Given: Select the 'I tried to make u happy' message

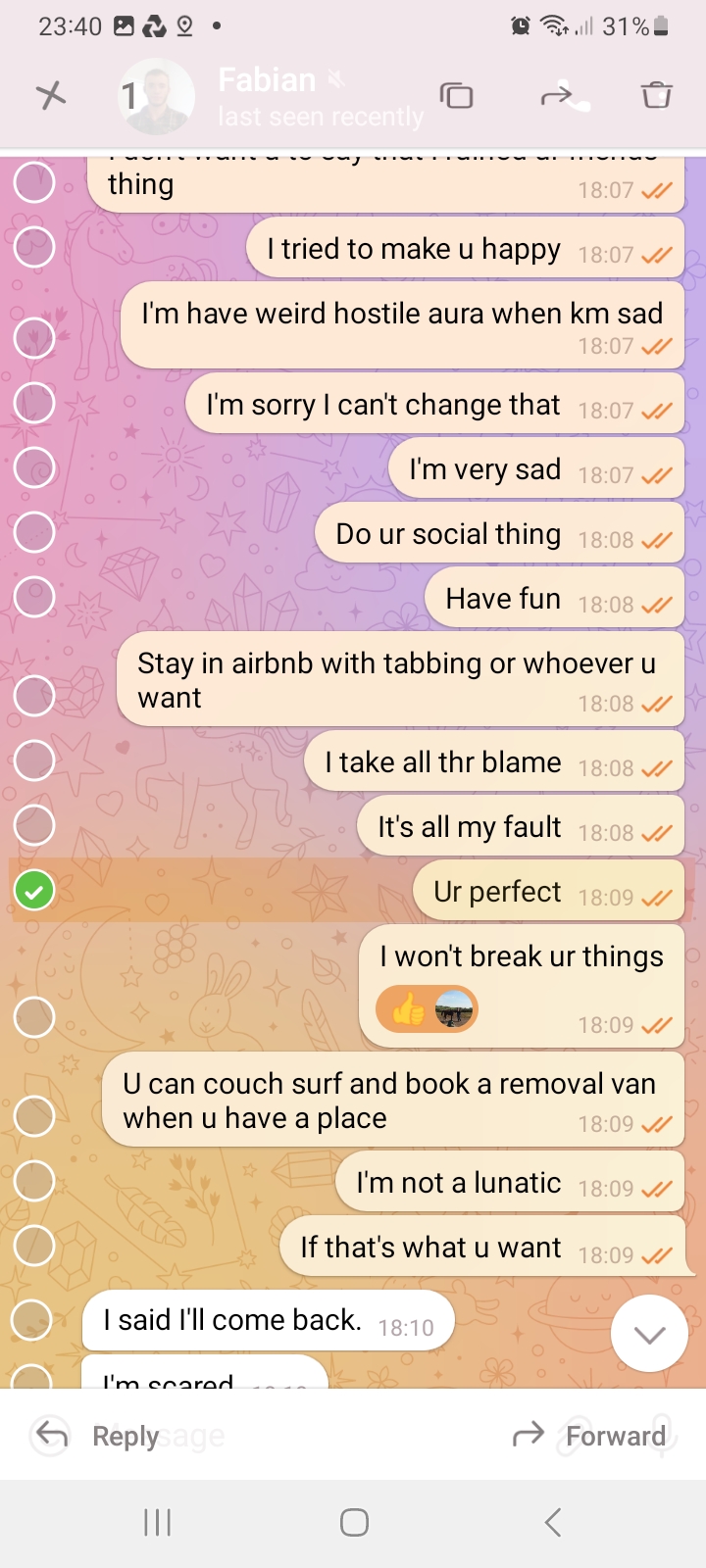Looking at the screenshot, I should tap(34, 247).
